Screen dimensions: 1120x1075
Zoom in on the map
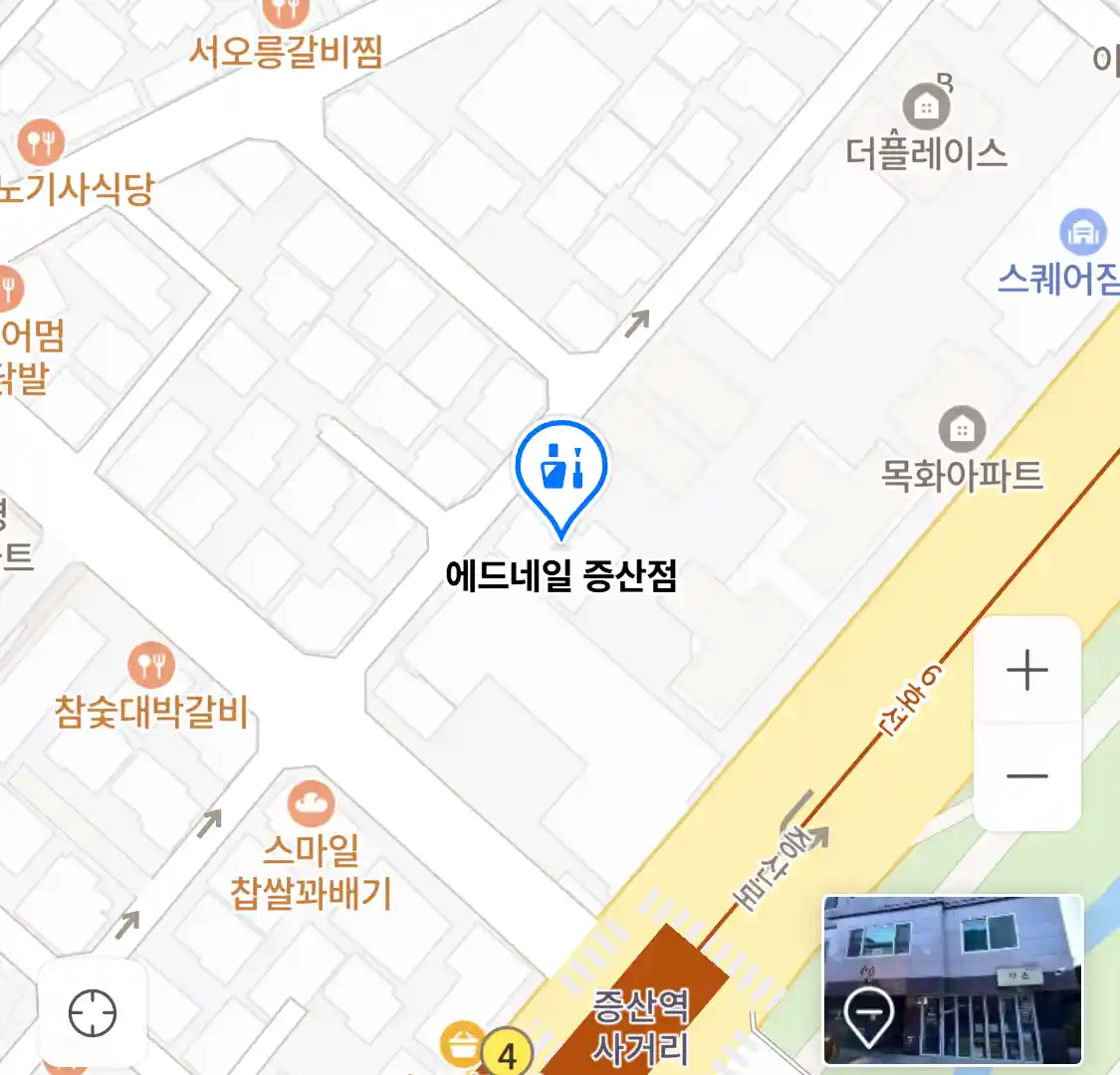(1026, 670)
